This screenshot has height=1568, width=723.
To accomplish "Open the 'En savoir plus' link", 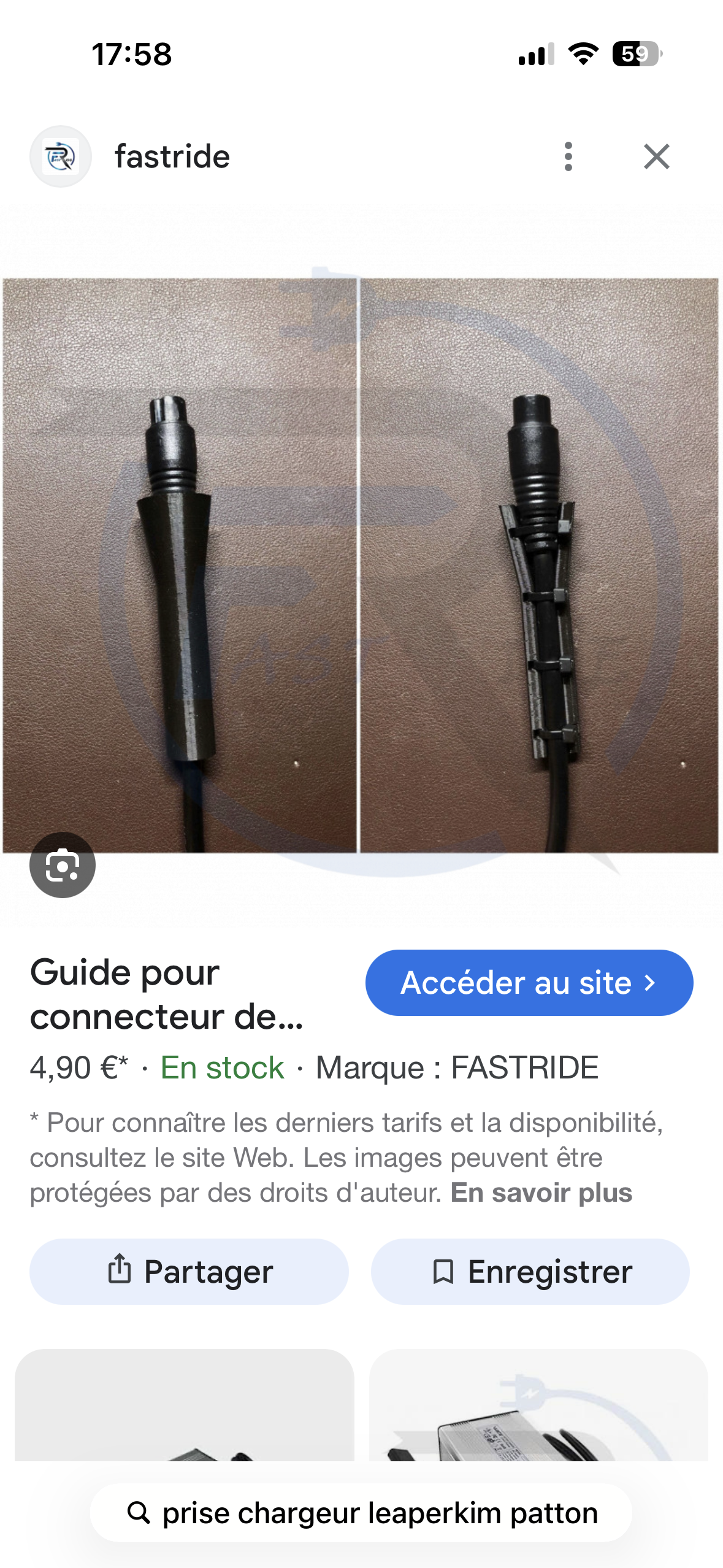I will tap(541, 1193).
